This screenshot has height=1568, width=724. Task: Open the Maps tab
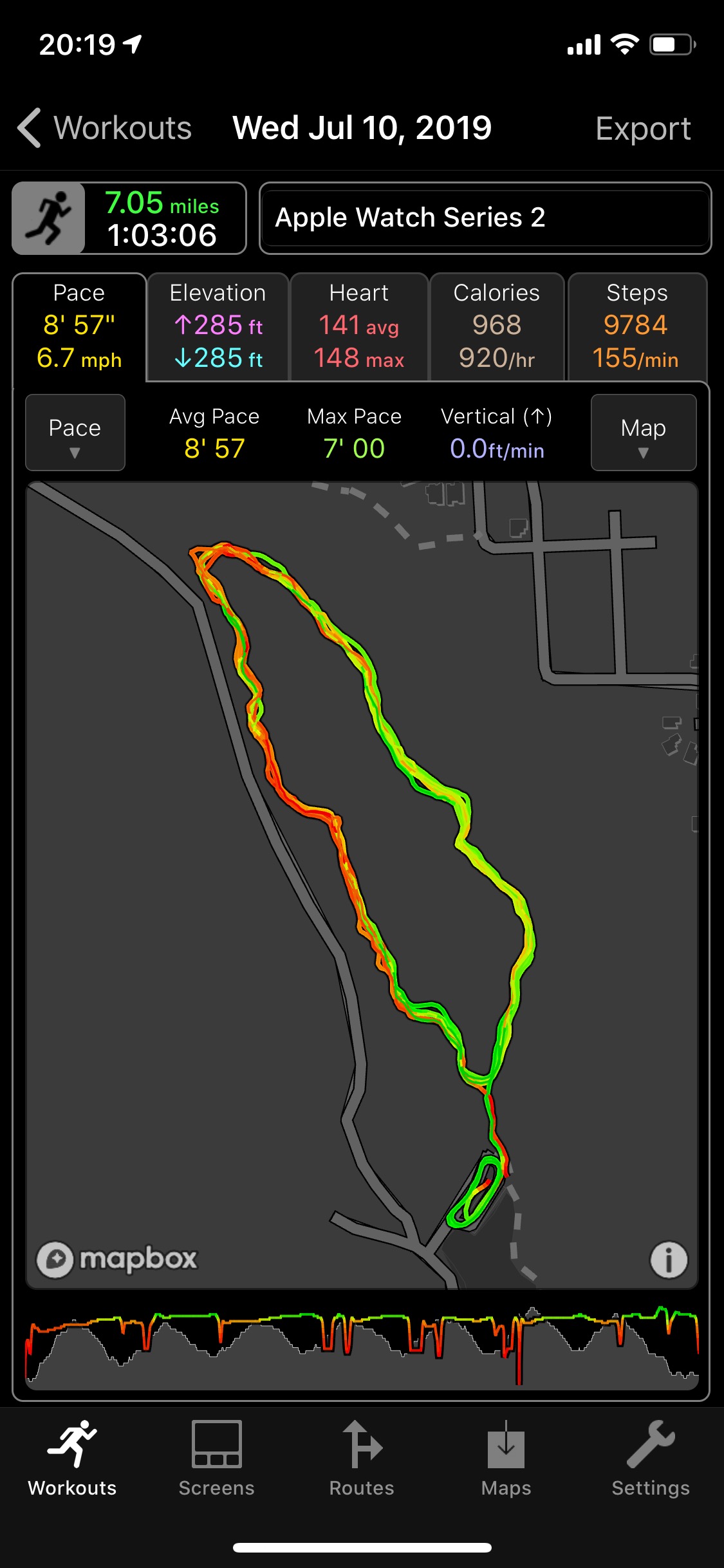tap(506, 1459)
